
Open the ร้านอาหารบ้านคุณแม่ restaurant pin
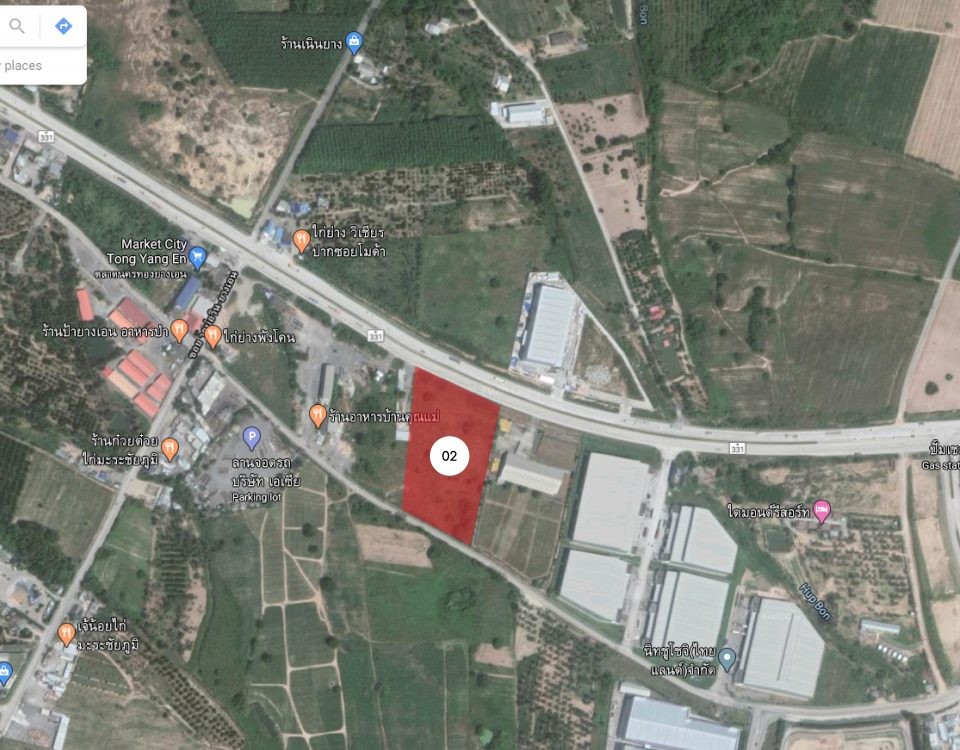point(318,414)
